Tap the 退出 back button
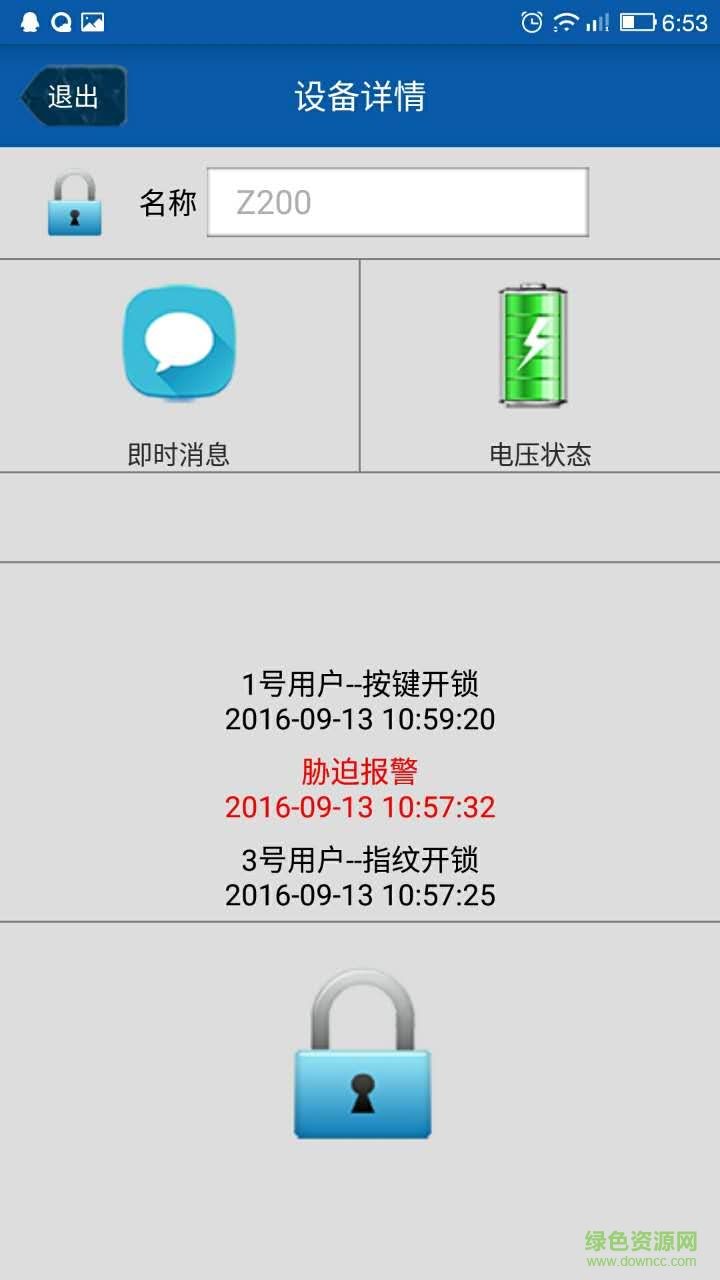 [x=73, y=96]
